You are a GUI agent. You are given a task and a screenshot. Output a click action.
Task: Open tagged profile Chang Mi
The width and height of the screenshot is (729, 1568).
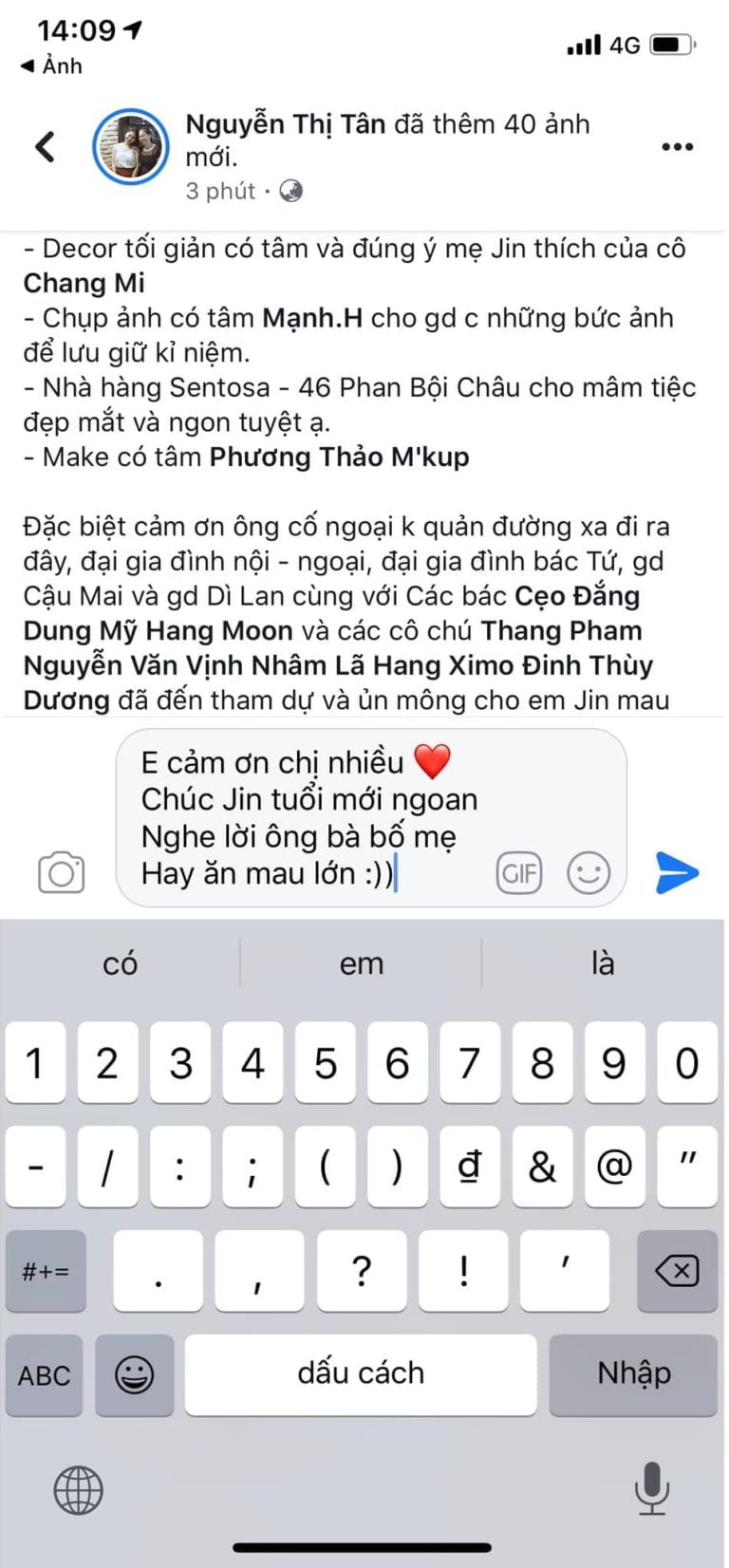tap(84, 283)
